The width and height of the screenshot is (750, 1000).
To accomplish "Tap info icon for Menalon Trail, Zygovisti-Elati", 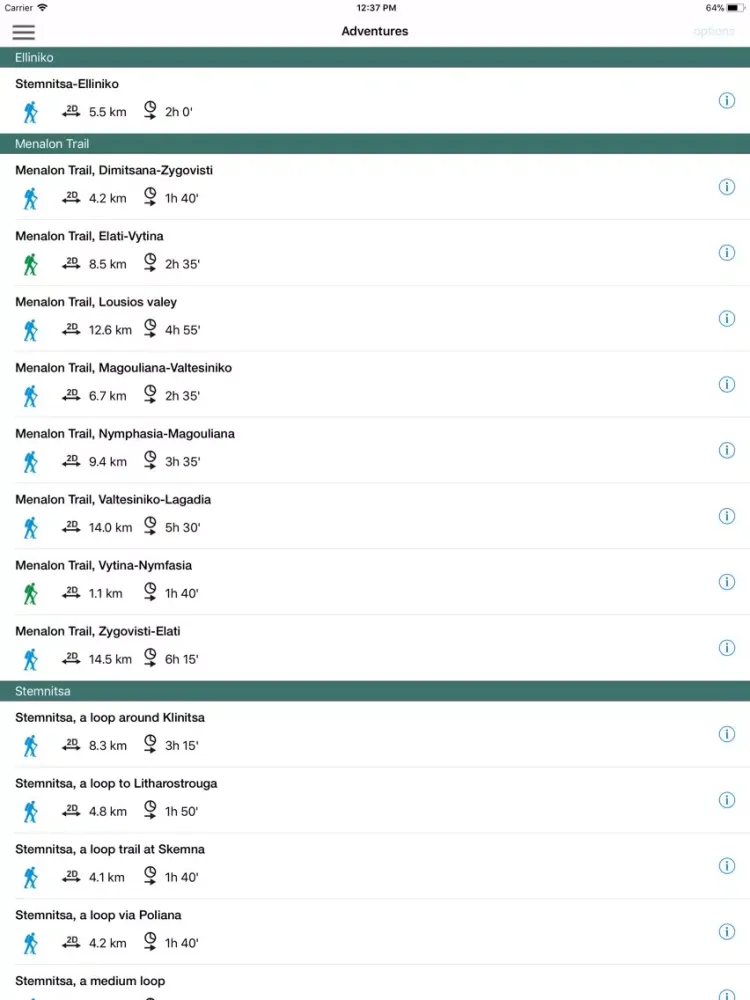I will pyautogui.click(x=727, y=648).
